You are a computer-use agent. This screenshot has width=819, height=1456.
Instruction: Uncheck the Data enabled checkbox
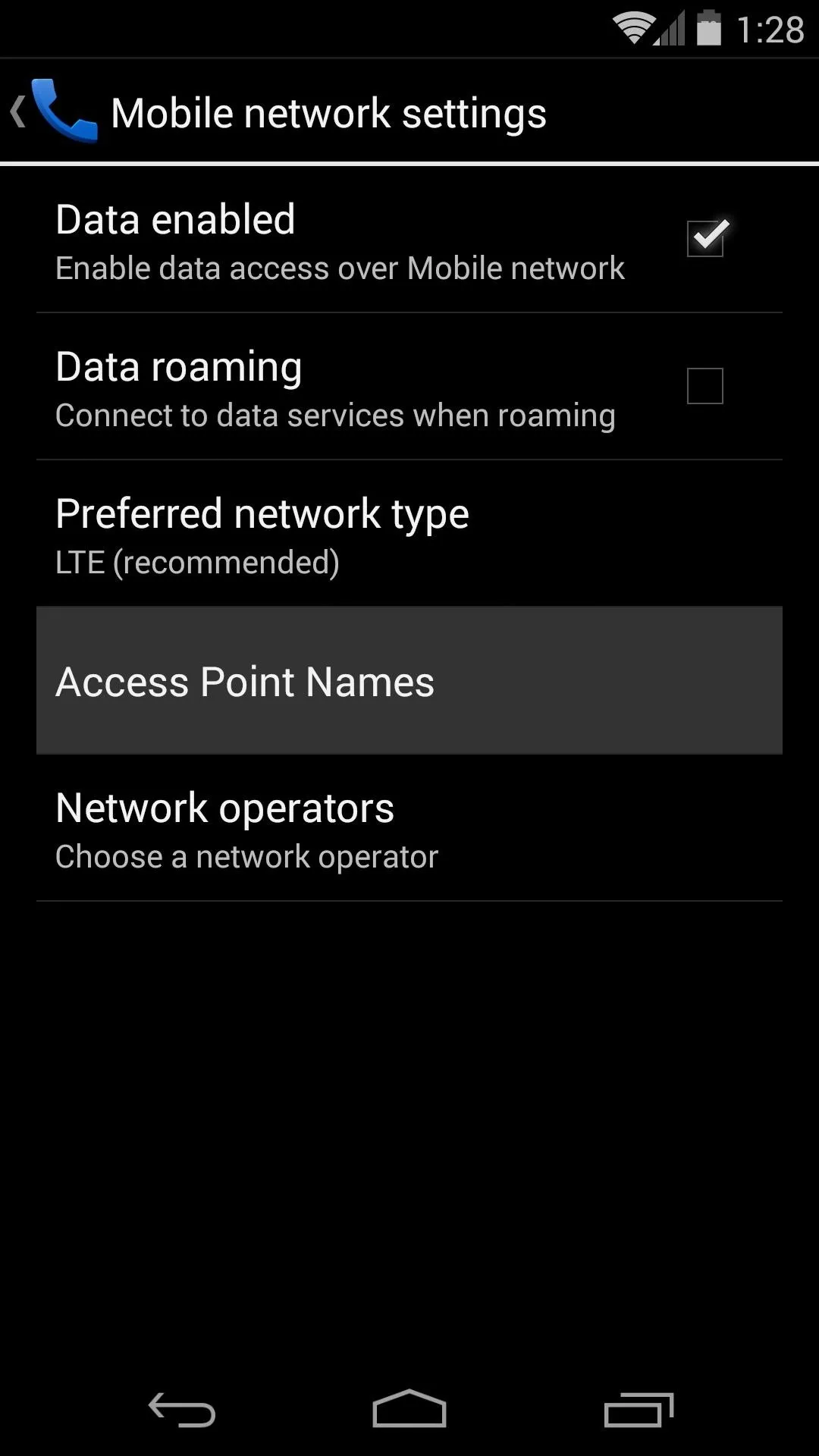tap(706, 238)
